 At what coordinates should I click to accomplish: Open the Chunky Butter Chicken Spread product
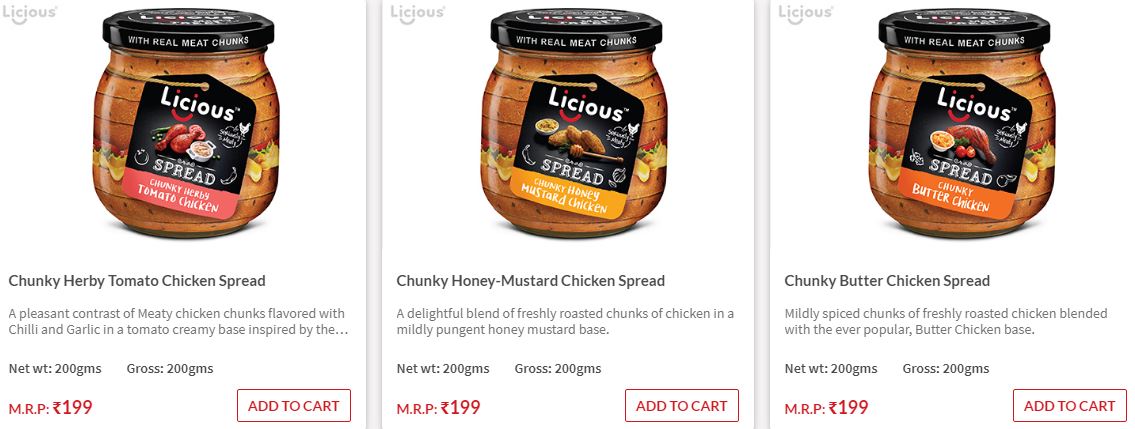coord(886,281)
